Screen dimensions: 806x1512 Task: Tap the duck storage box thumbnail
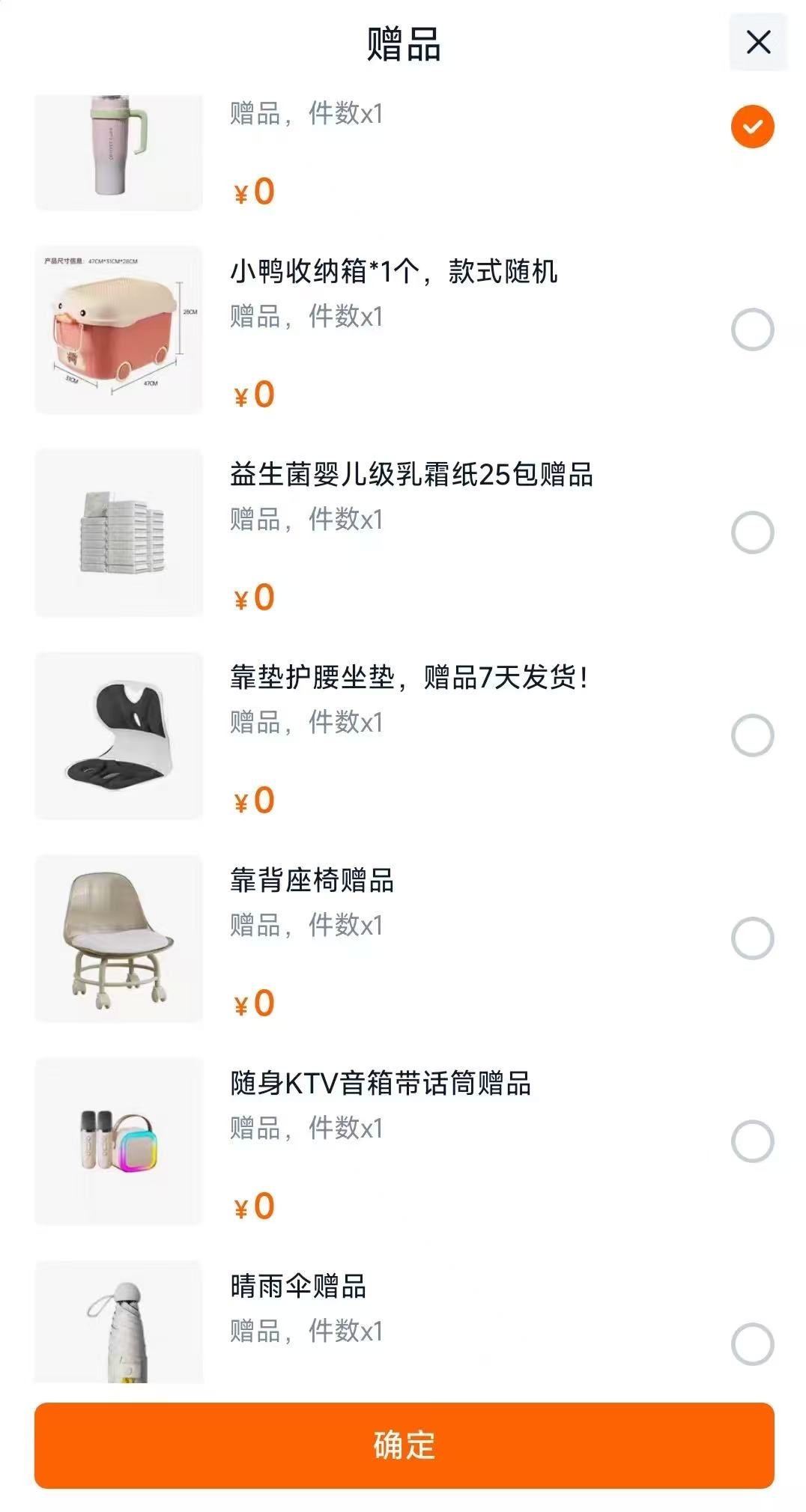118,328
